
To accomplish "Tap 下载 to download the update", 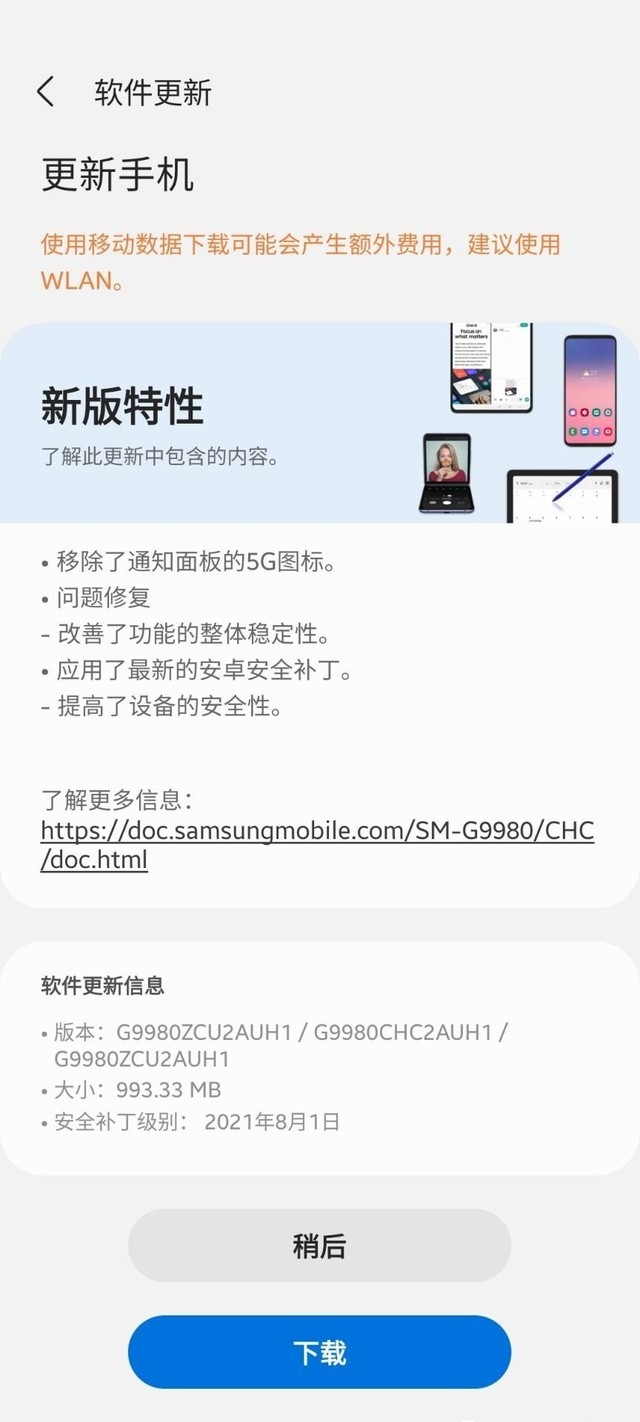I will (319, 1352).
